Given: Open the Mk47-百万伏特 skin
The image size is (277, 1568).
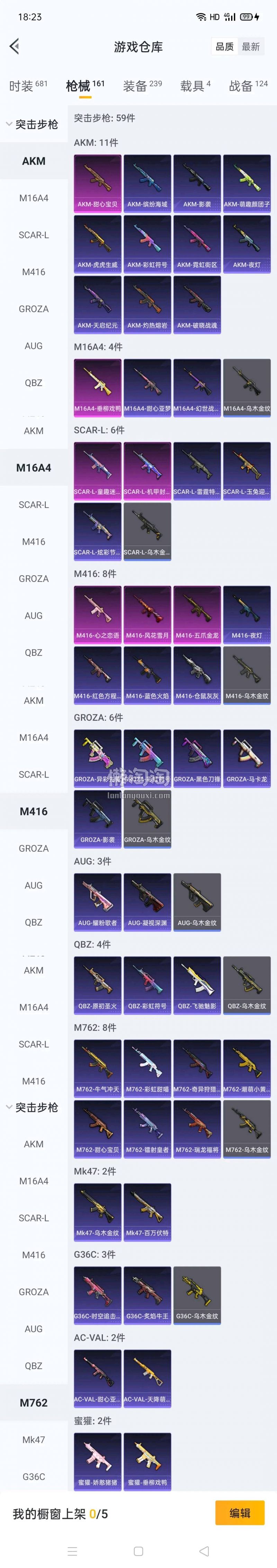Looking at the screenshot, I should [x=147, y=1211].
